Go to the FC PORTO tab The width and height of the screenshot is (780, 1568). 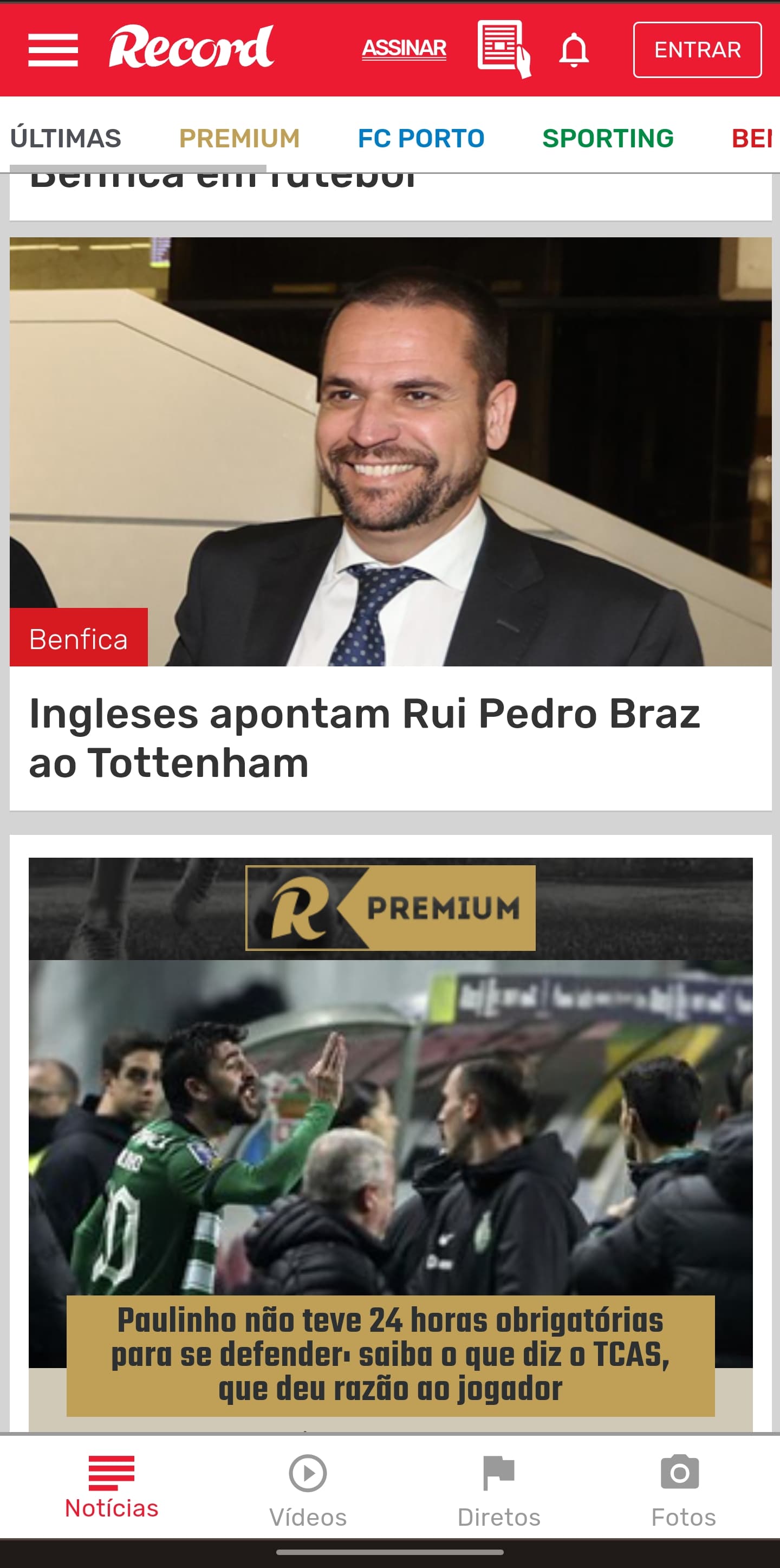click(x=421, y=138)
